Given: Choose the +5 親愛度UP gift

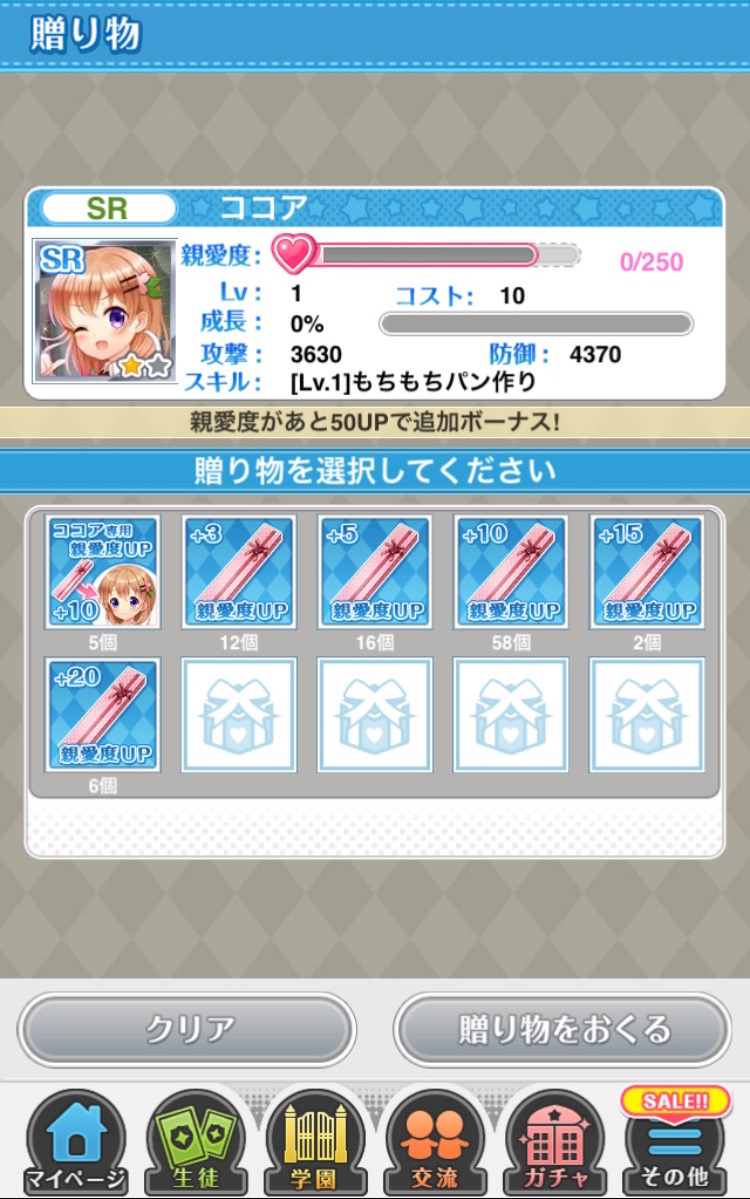Looking at the screenshot, I should 374,572.
